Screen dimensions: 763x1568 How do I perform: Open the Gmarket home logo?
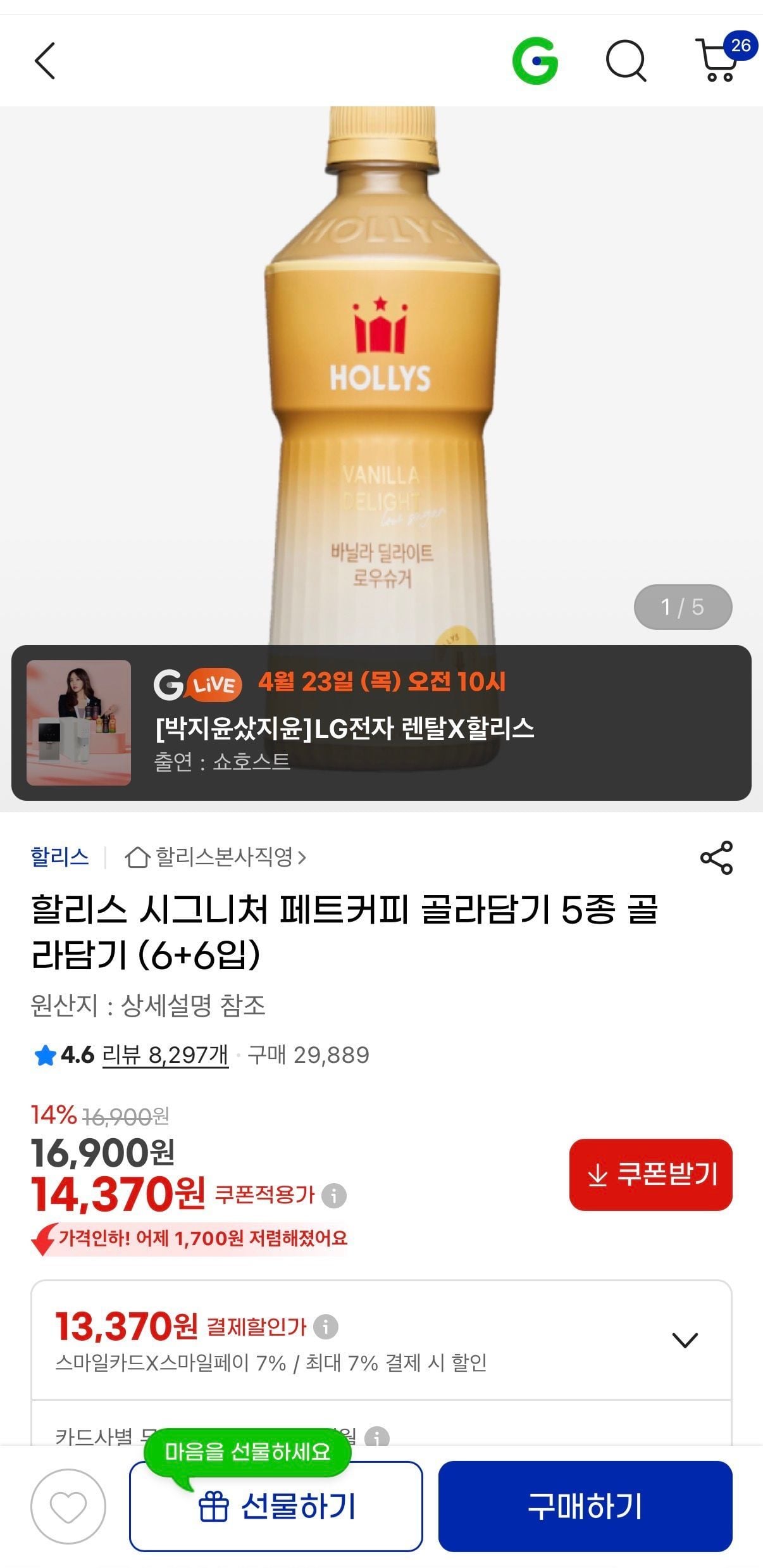click(535, 61)
